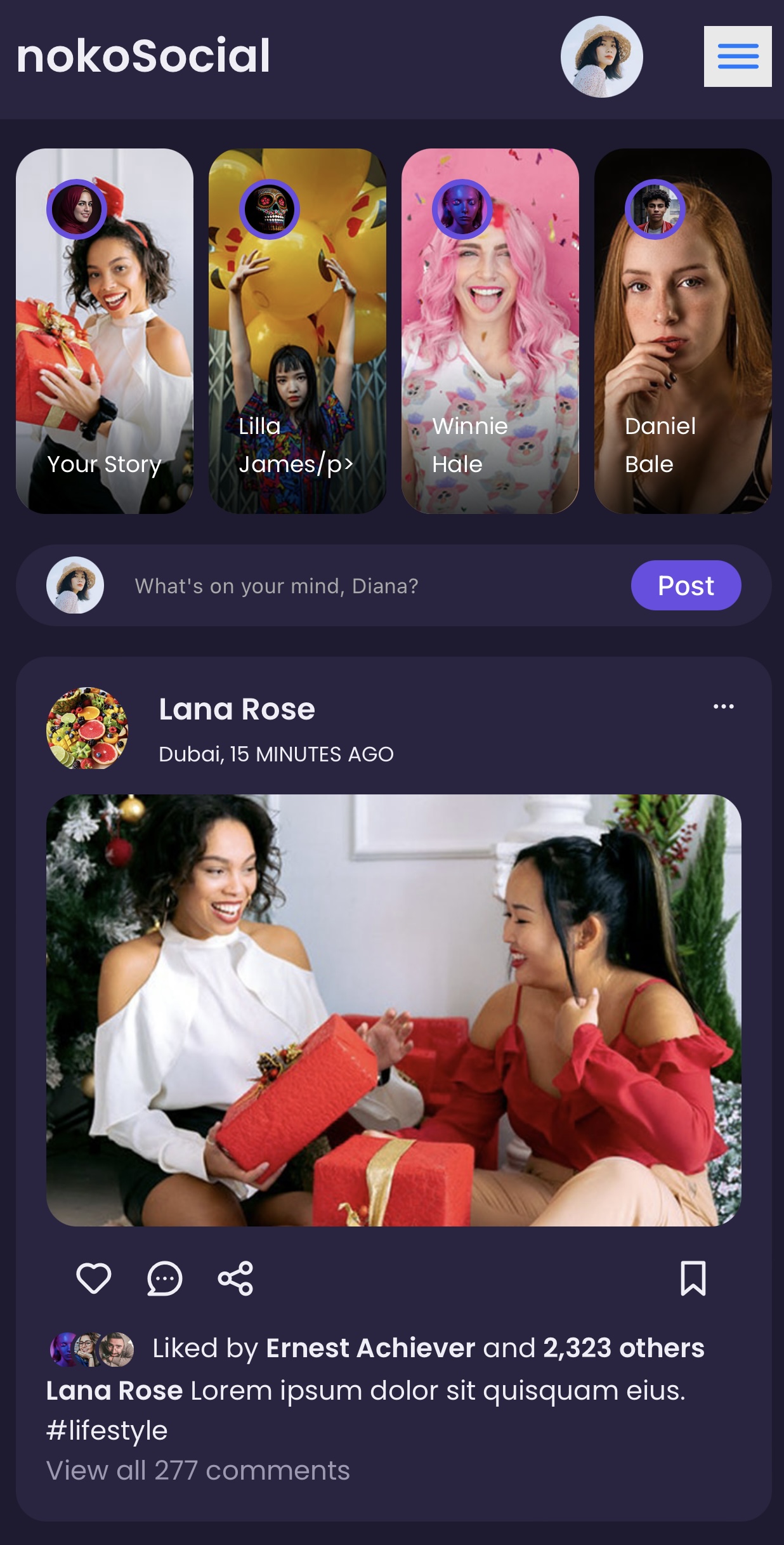
Task: Like Lana Rose's post
Action: [x=94, y=1278]
